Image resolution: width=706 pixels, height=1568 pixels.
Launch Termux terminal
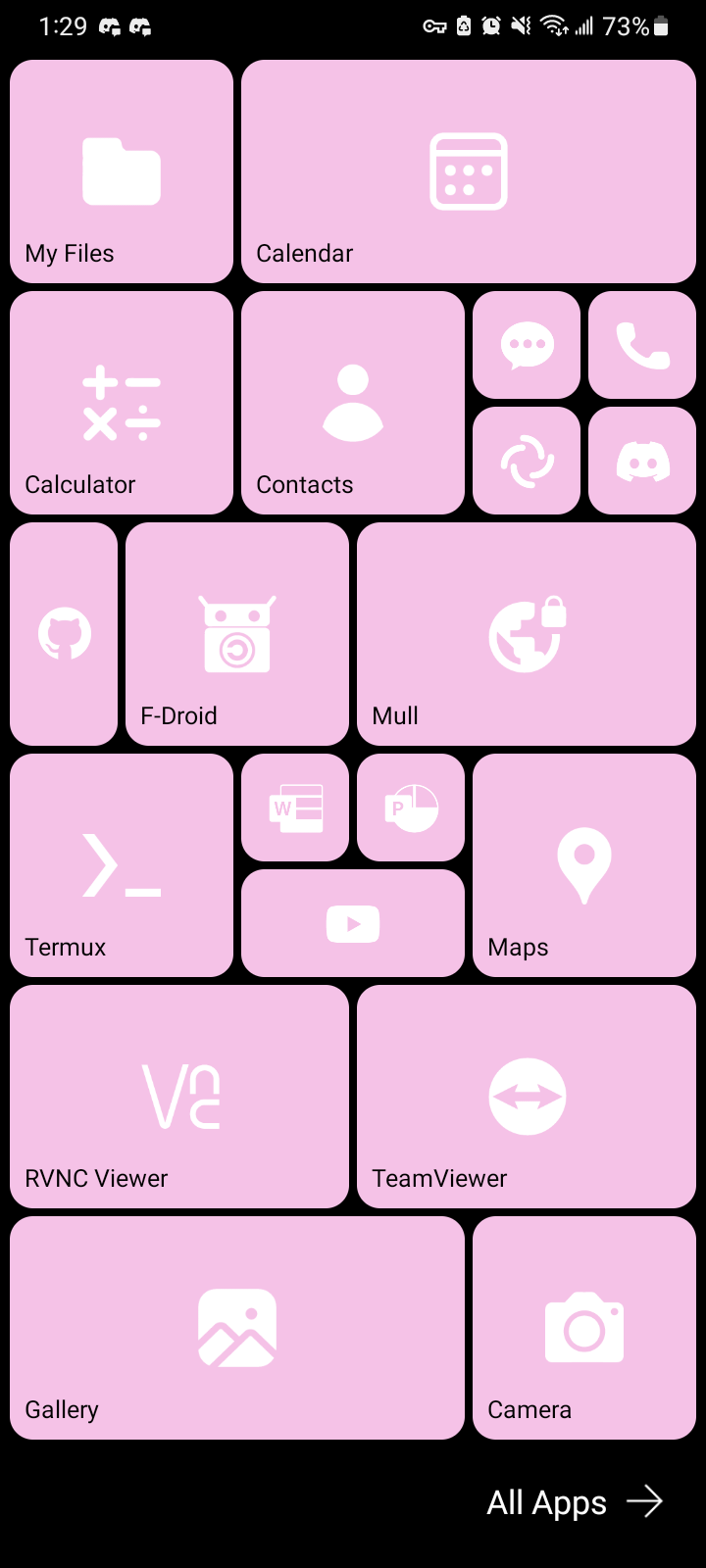(122, 865)
